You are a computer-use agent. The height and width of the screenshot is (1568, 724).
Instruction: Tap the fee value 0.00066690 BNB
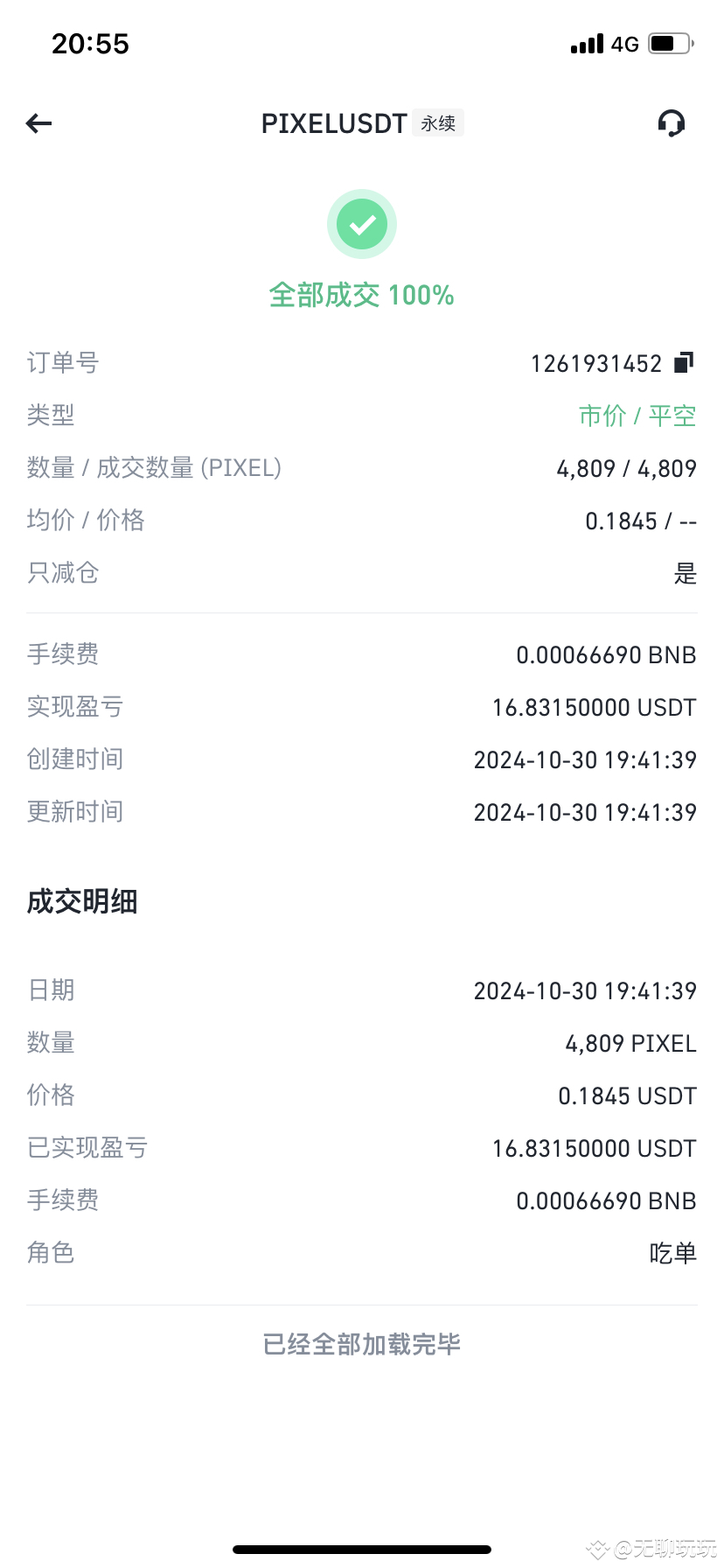[x=606, y=654]
